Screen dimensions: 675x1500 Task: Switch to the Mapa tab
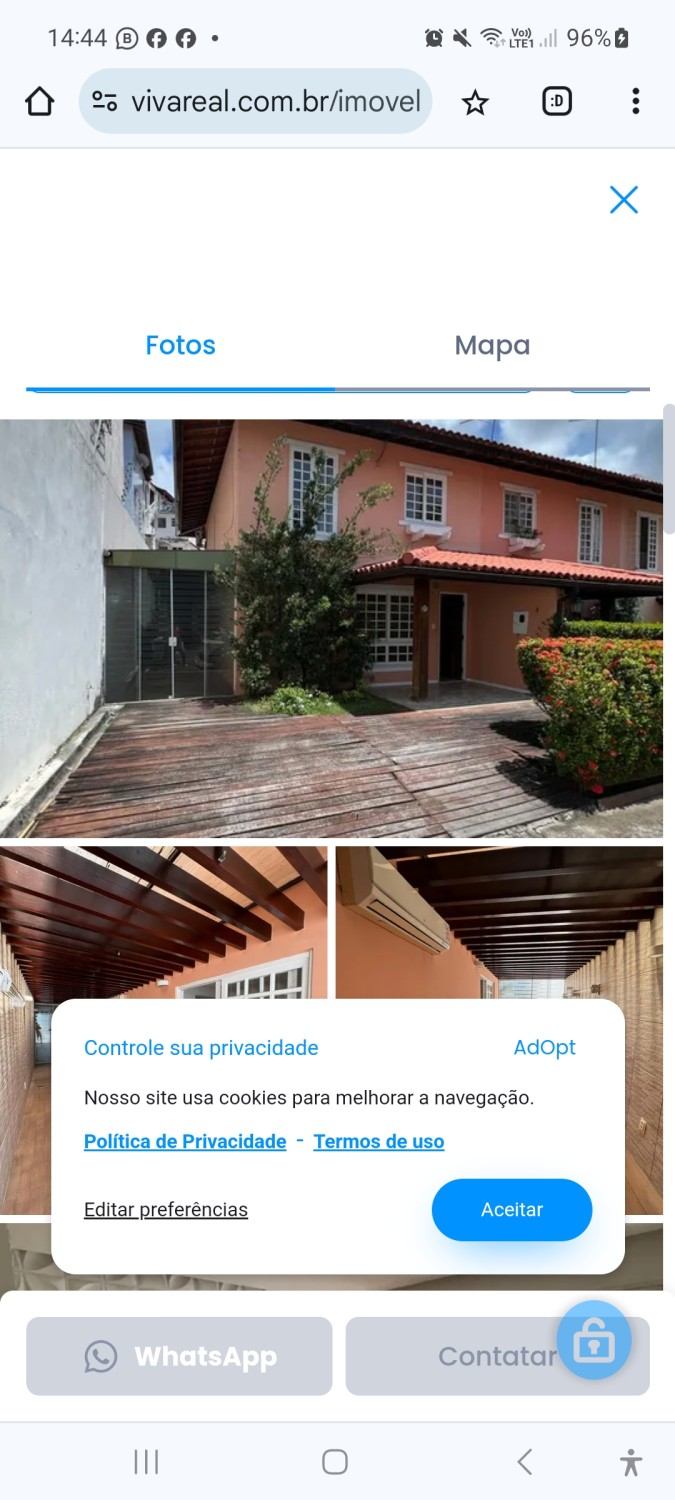[x=492, y=346]
